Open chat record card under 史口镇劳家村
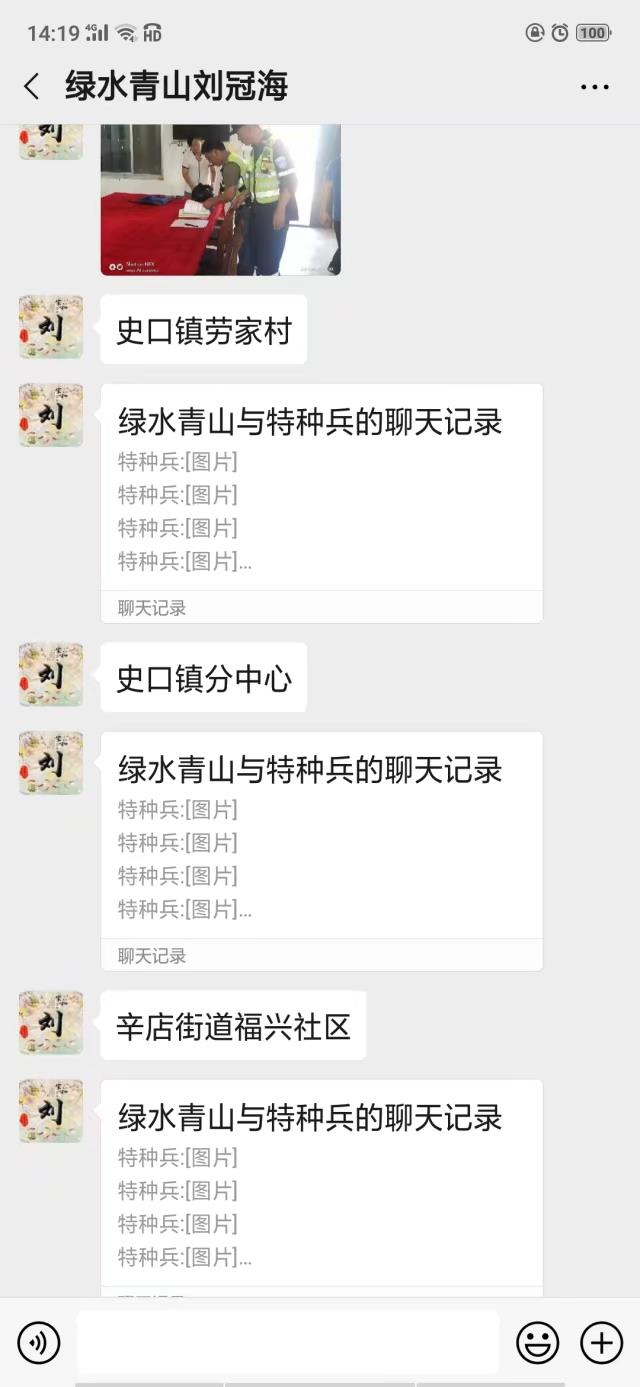Screen dimensions: 640x1387 pyautogui.click(x=322, y=503)
